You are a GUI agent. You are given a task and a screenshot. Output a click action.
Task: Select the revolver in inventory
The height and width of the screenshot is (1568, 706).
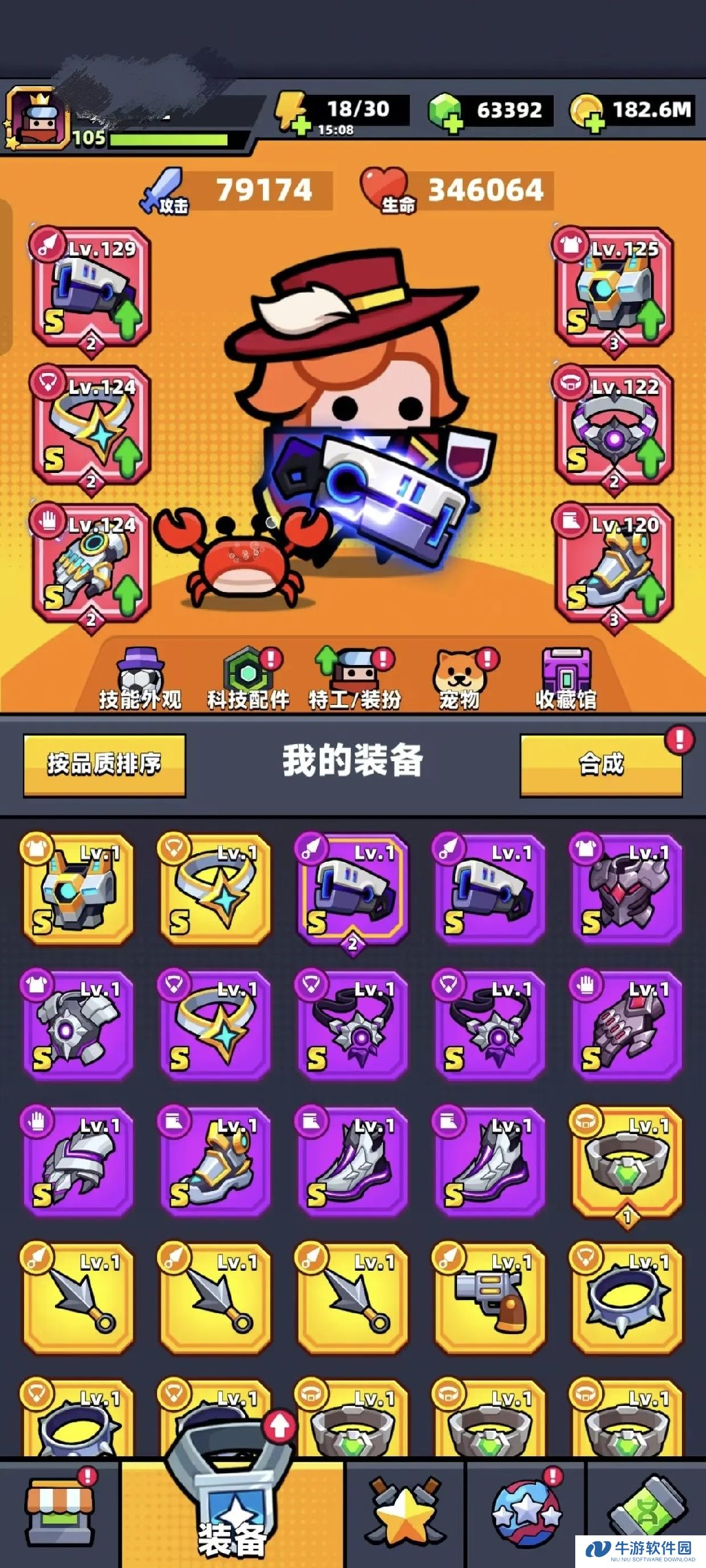click(x=490, y=1298)
